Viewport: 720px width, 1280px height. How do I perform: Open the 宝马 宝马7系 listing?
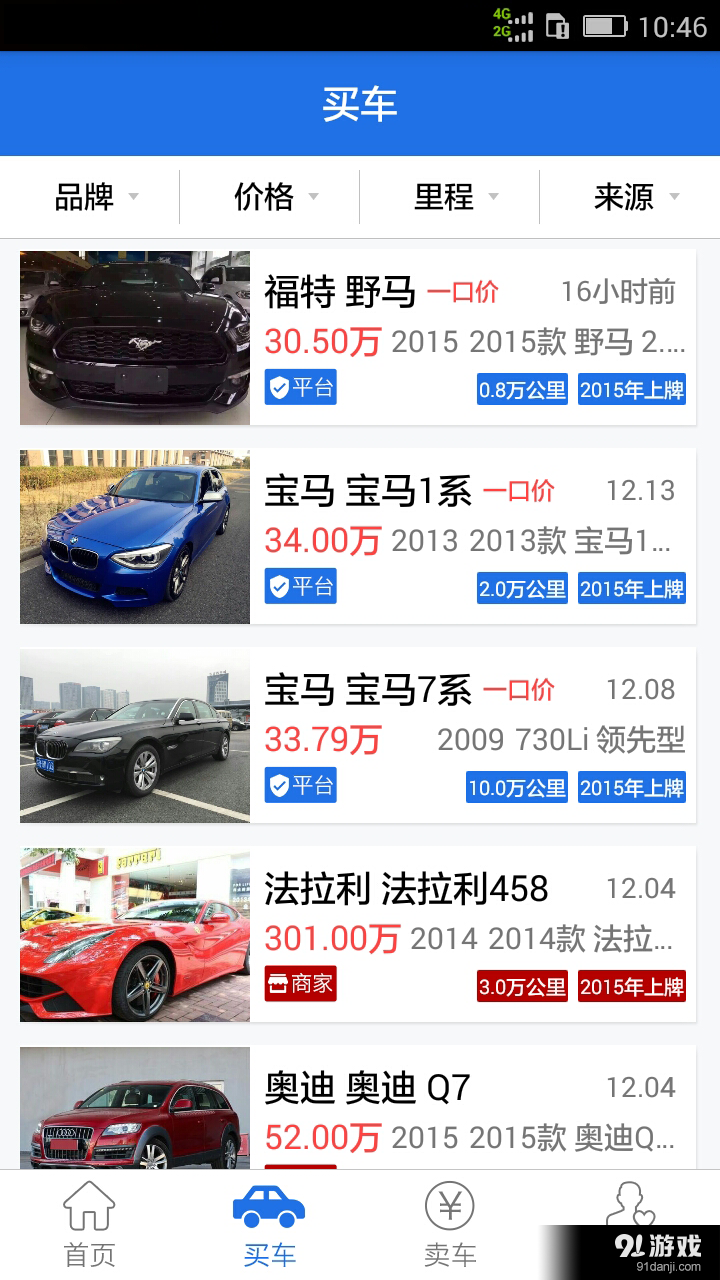click(x=358, y=736)
